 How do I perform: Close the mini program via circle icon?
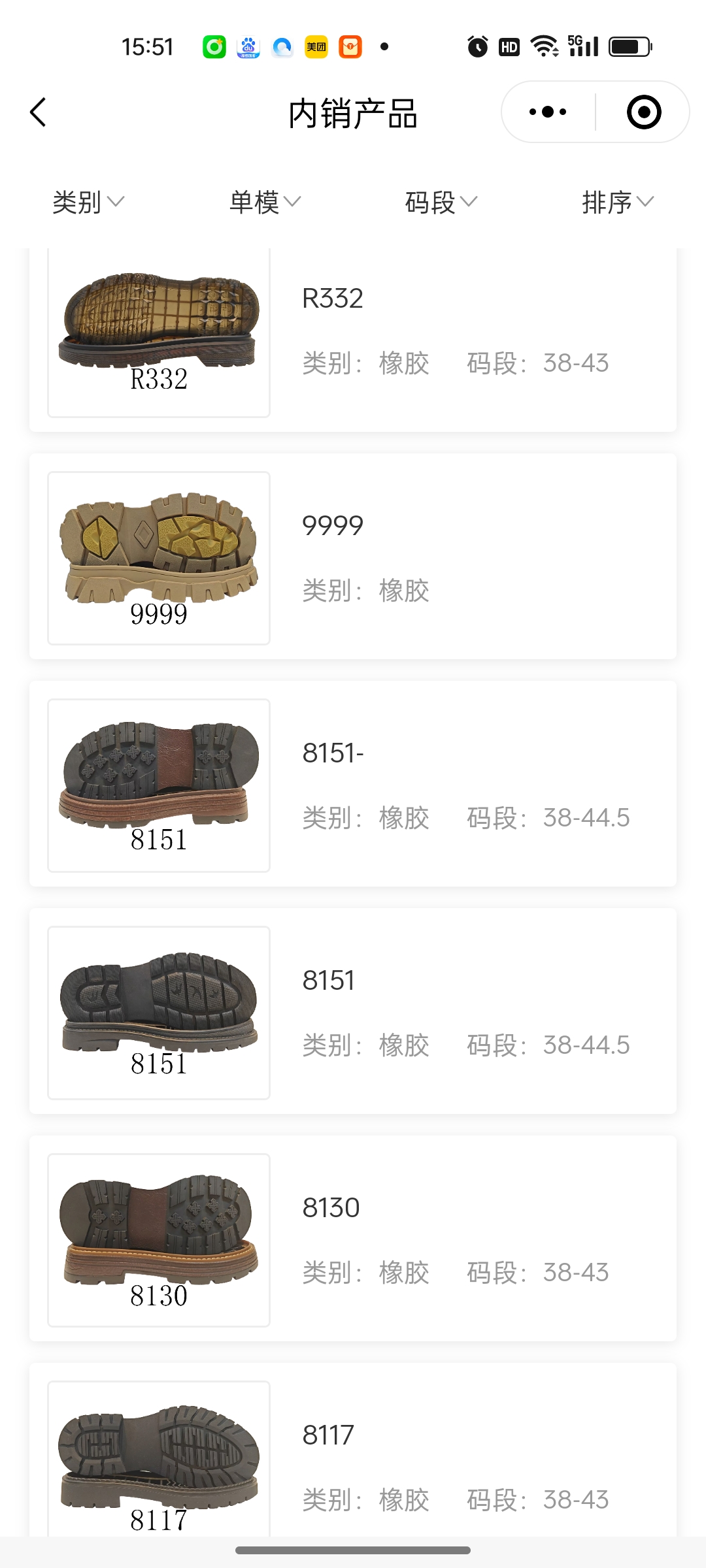click(643, 112)
